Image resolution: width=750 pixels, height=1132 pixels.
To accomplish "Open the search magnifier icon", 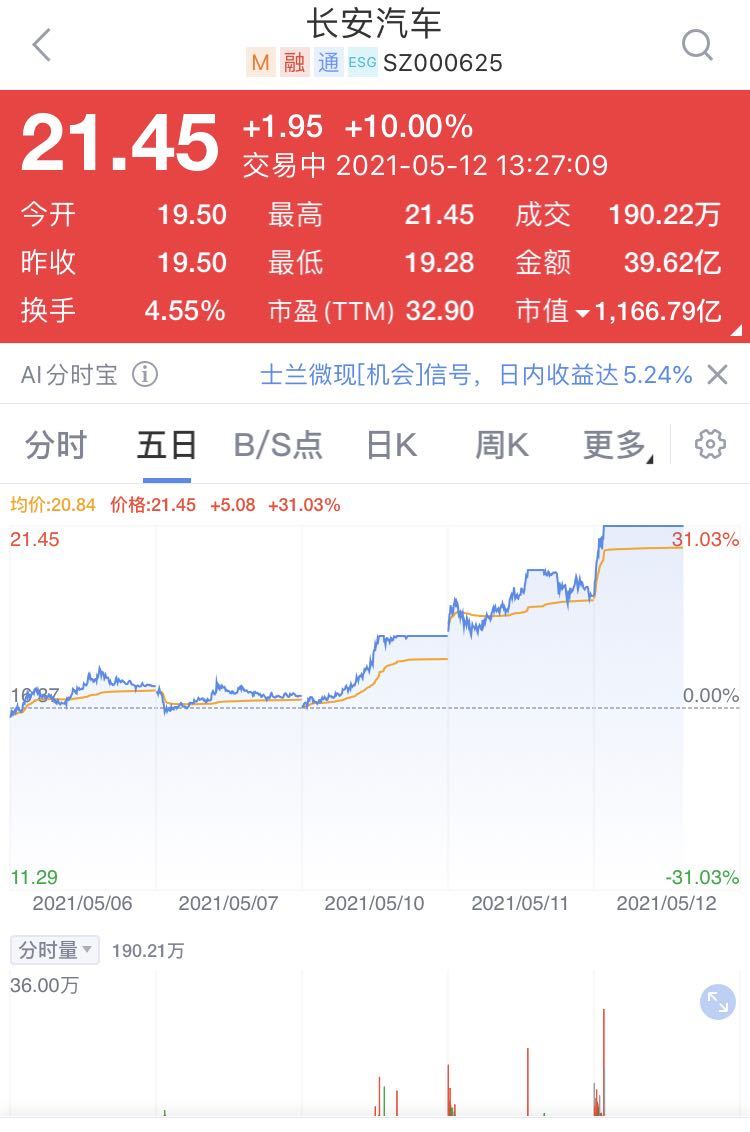I will (x=697, y=45).
